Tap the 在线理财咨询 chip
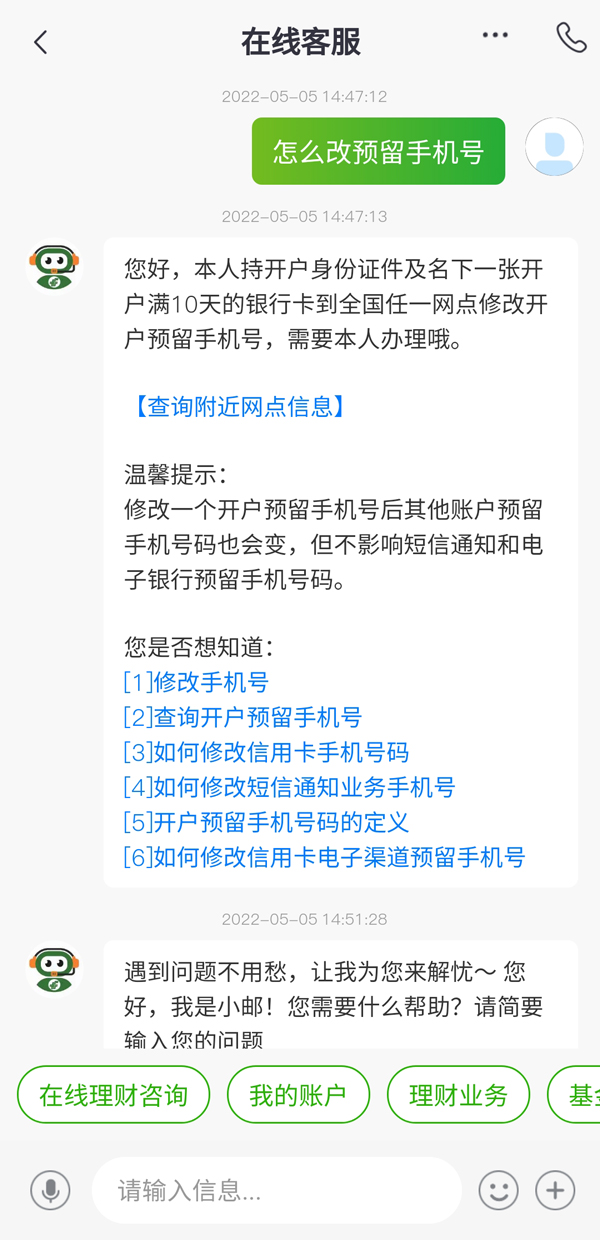The height and width of the screenshot is (1240, 600). click(114, 1095)
